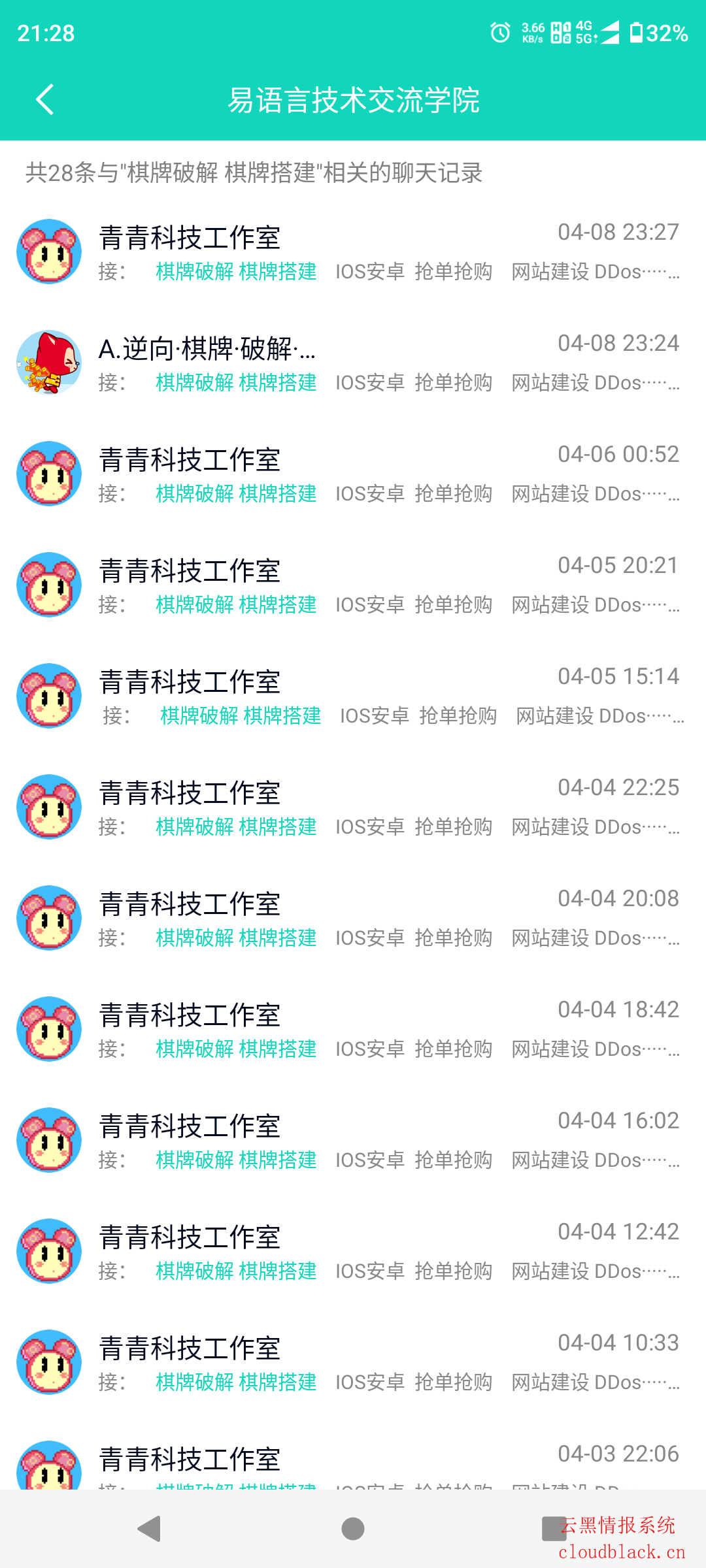
Task: Open 青青科技工作室 message from 04-06 00:52
Action: (353, 474)
